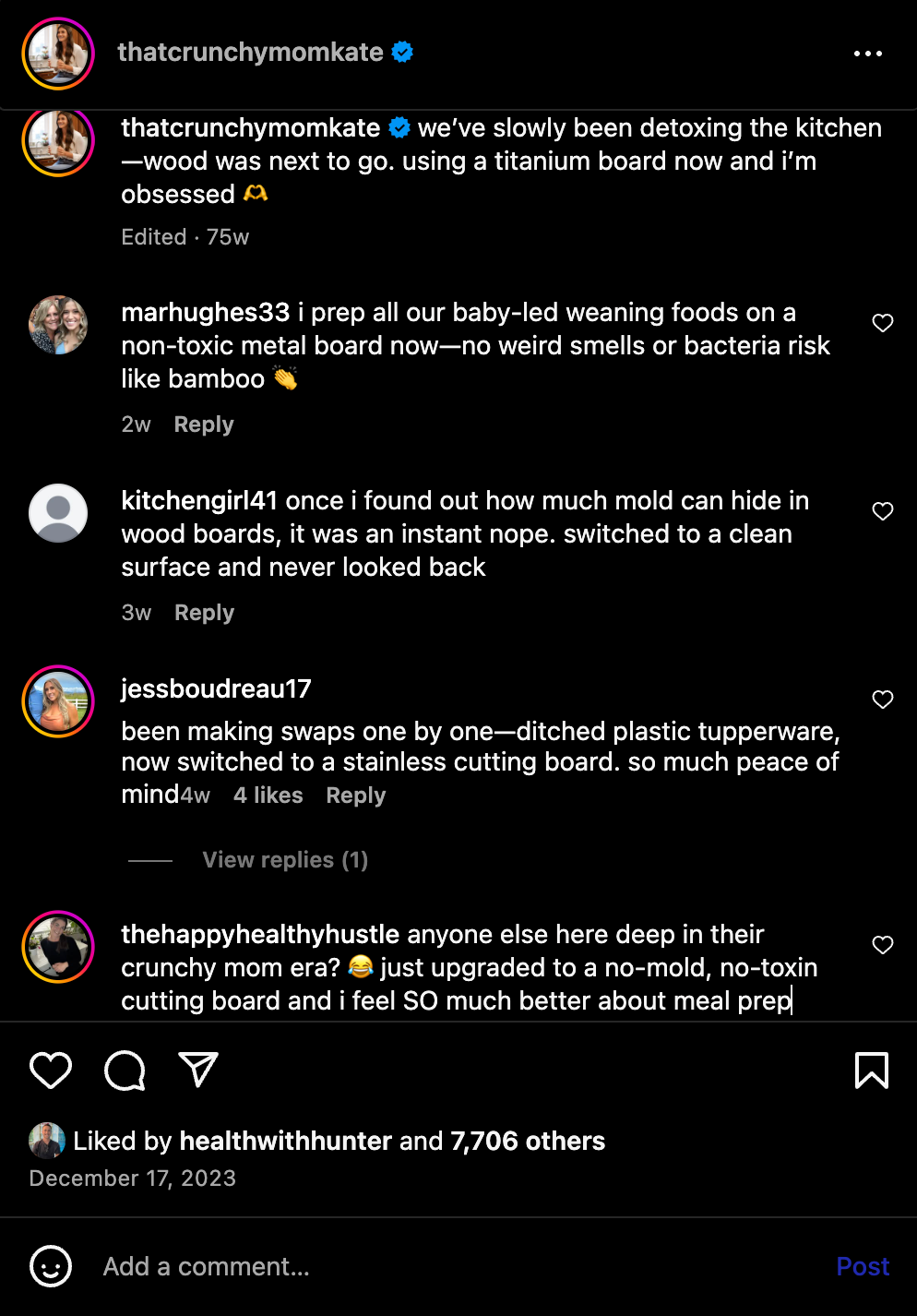
Task: Reply to kitchengirl41's comment
Action: pyautogui.click(x=203, y=612)
